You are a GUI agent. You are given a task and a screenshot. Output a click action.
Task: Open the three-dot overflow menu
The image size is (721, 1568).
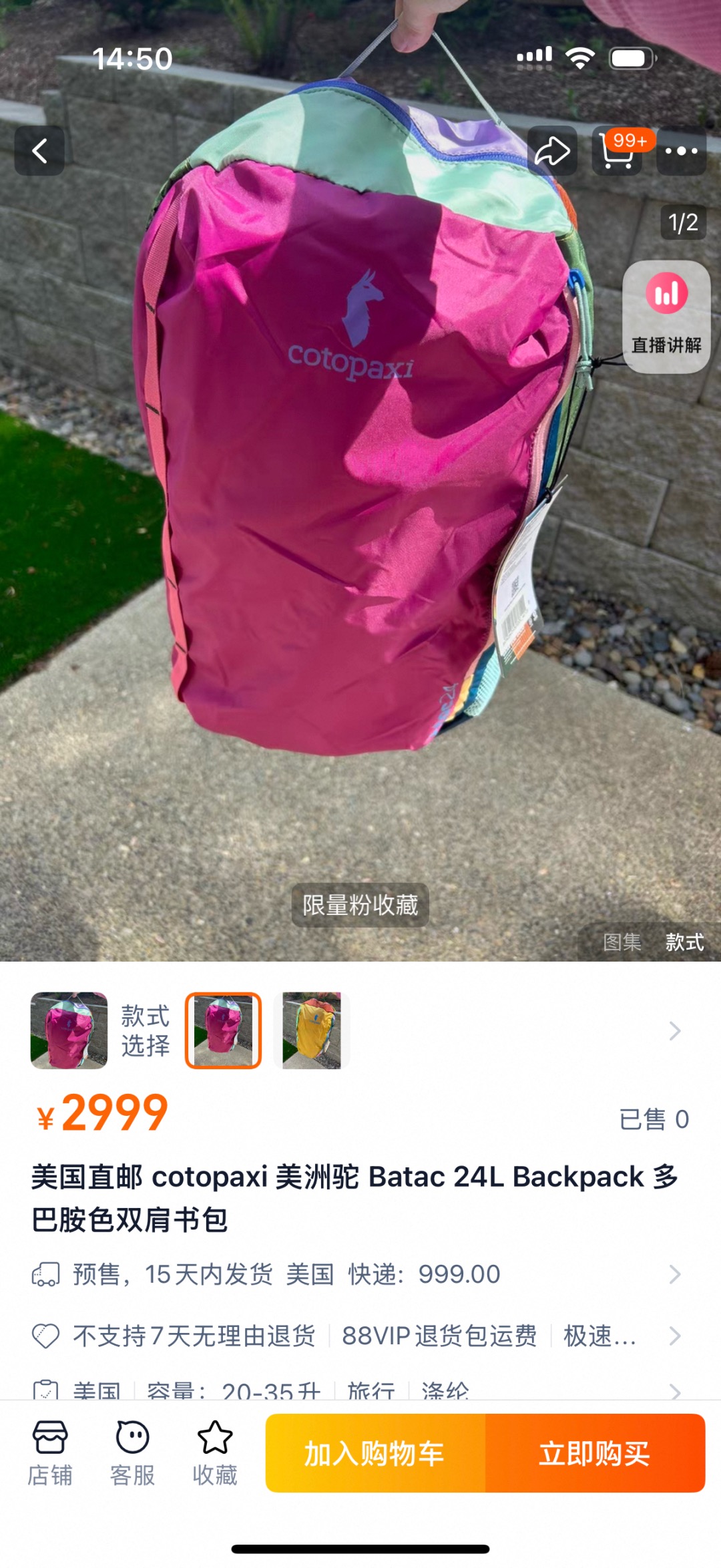(682, 151)
